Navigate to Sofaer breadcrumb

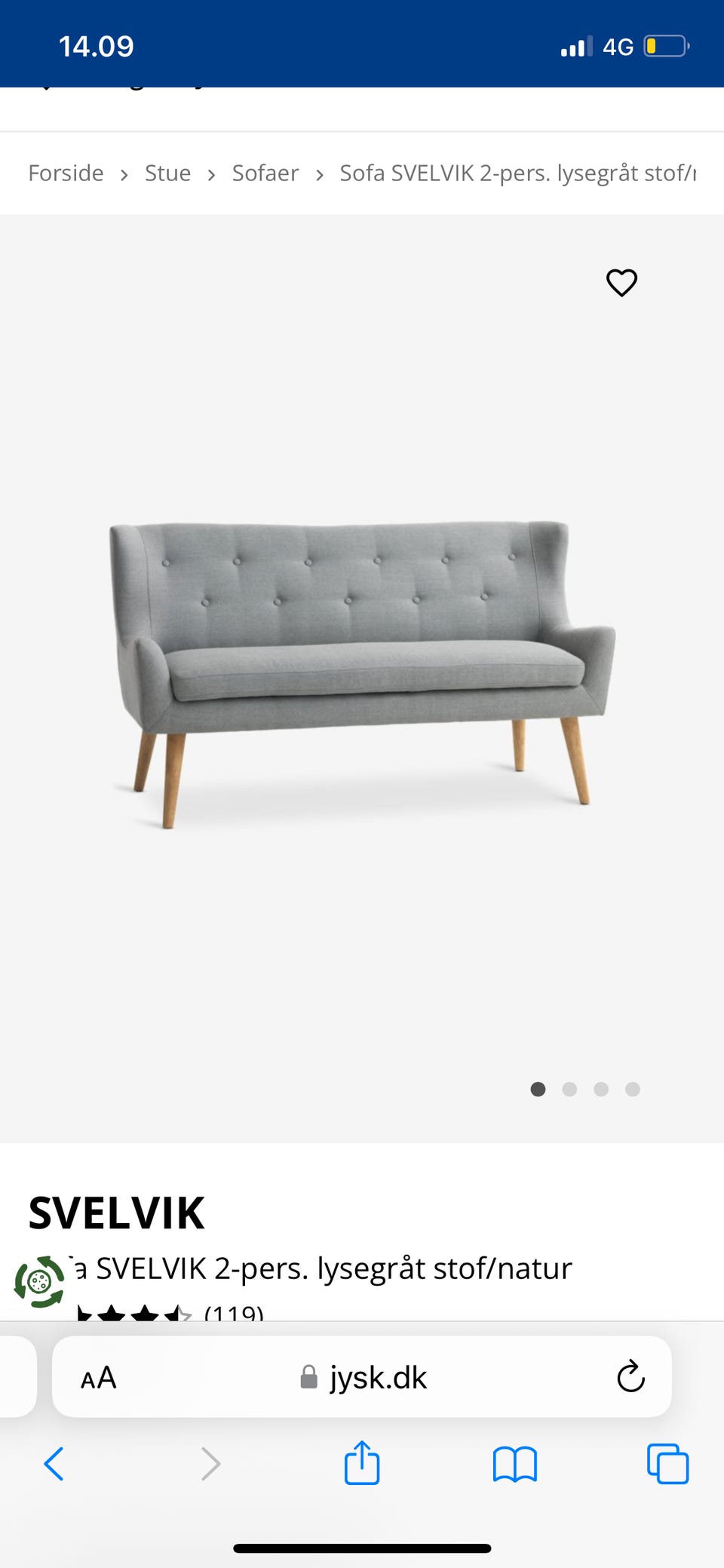265,174
